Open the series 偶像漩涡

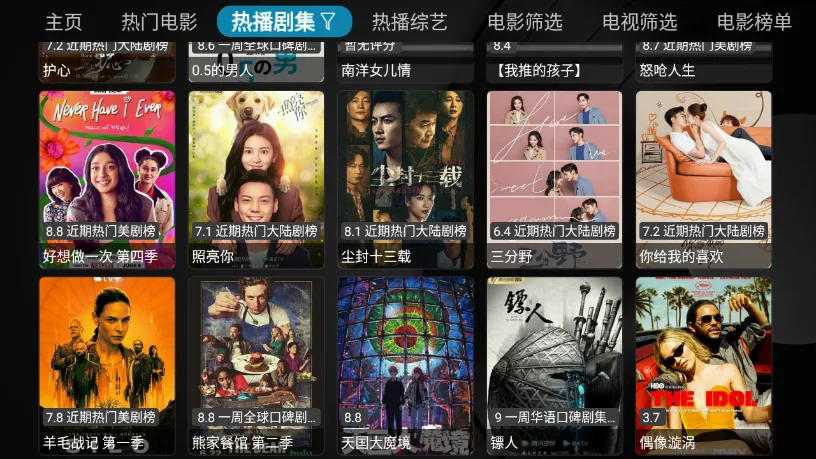pyautogui.click(x=703, y=365)
